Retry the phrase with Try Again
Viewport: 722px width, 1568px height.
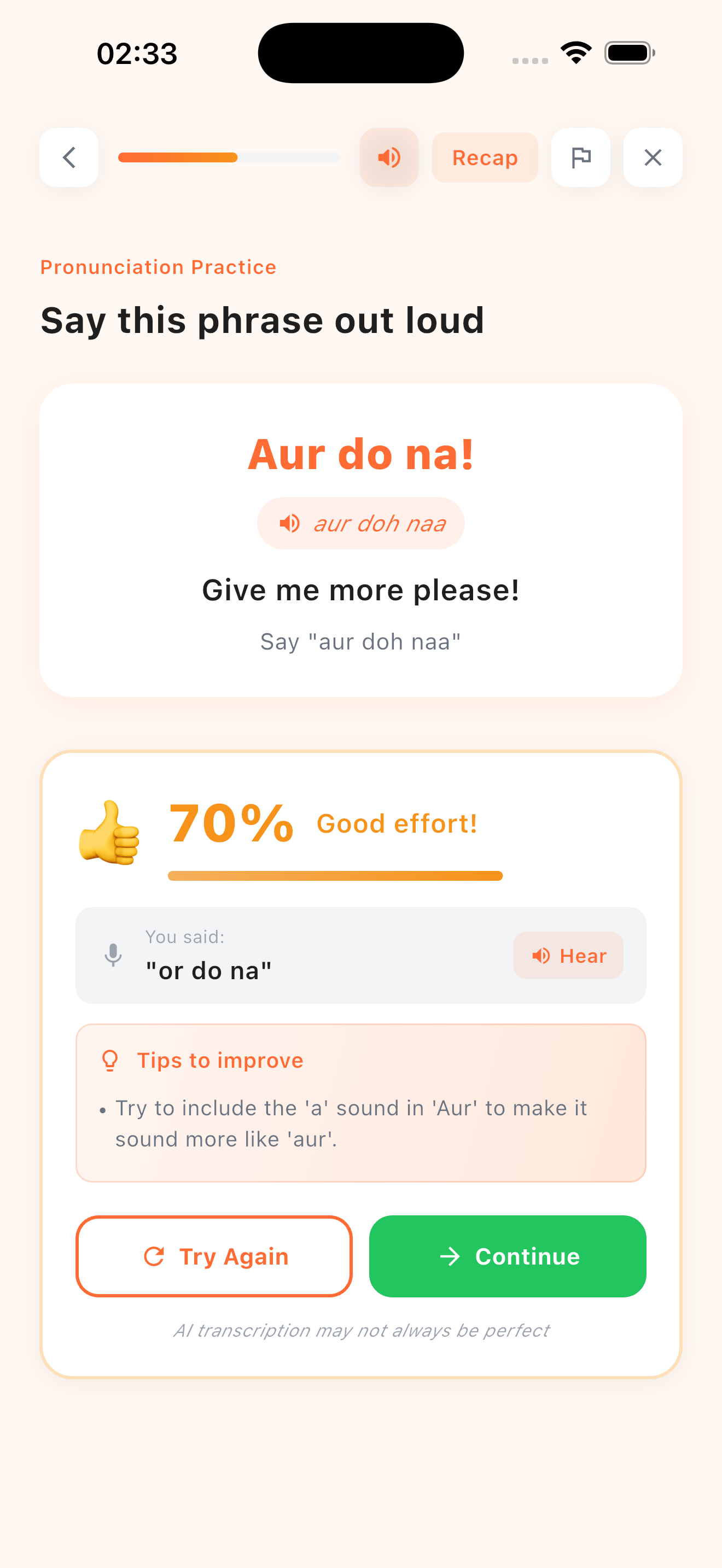click(x=214, y=1256)
